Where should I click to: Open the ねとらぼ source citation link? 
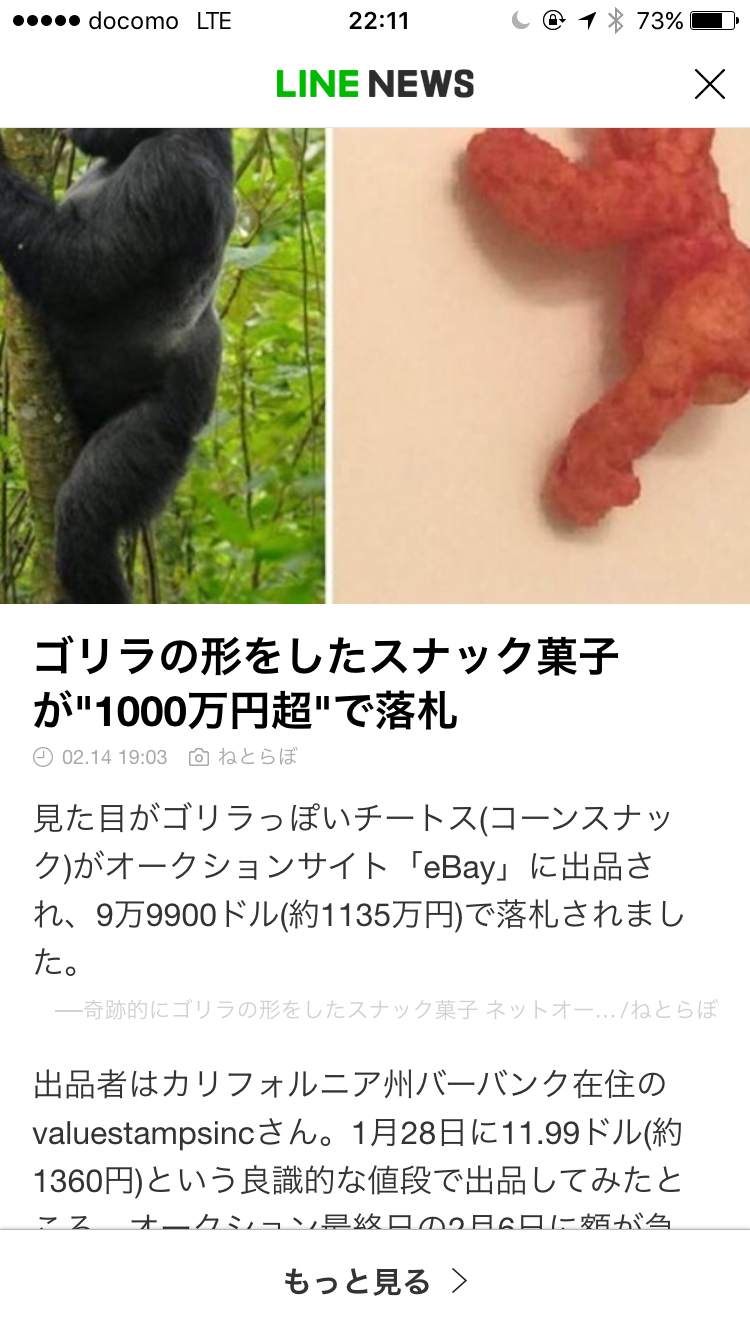[x=386, y=1010]
